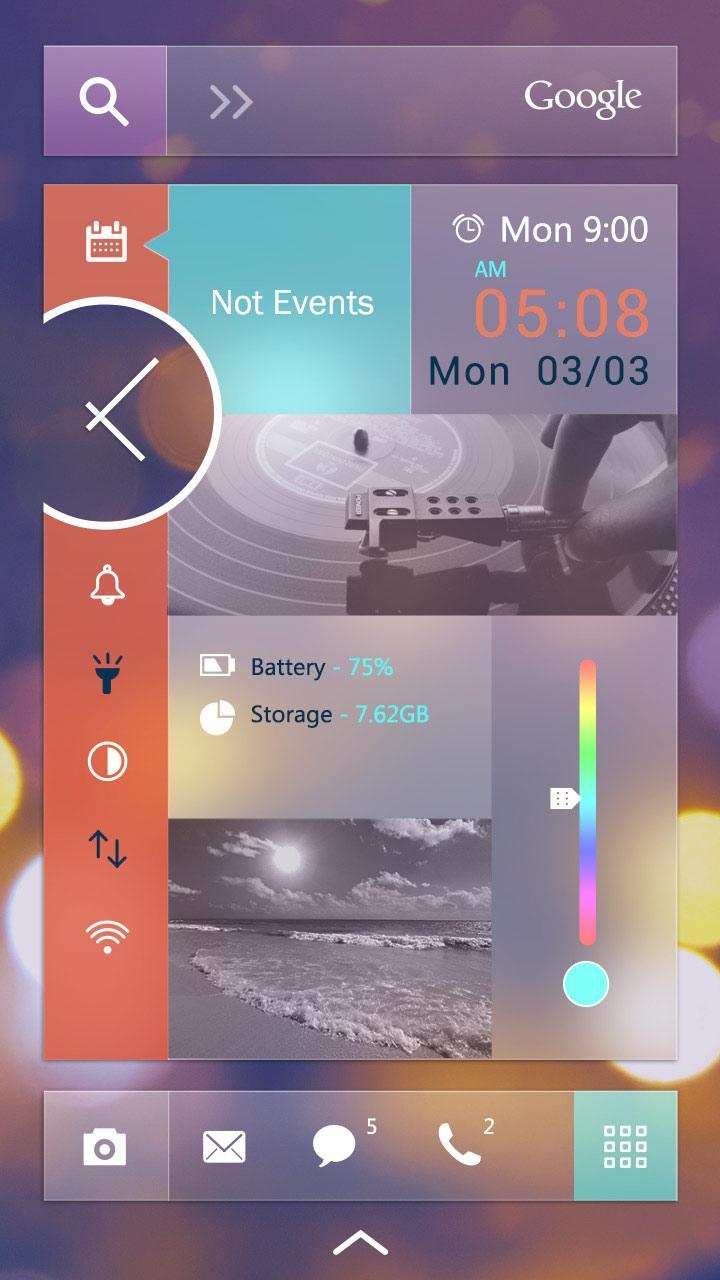Open the Google search bar

coord(582,99)
